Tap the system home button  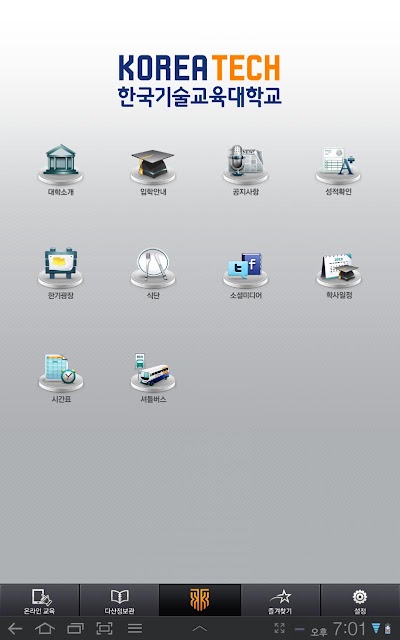coord(45,629)
